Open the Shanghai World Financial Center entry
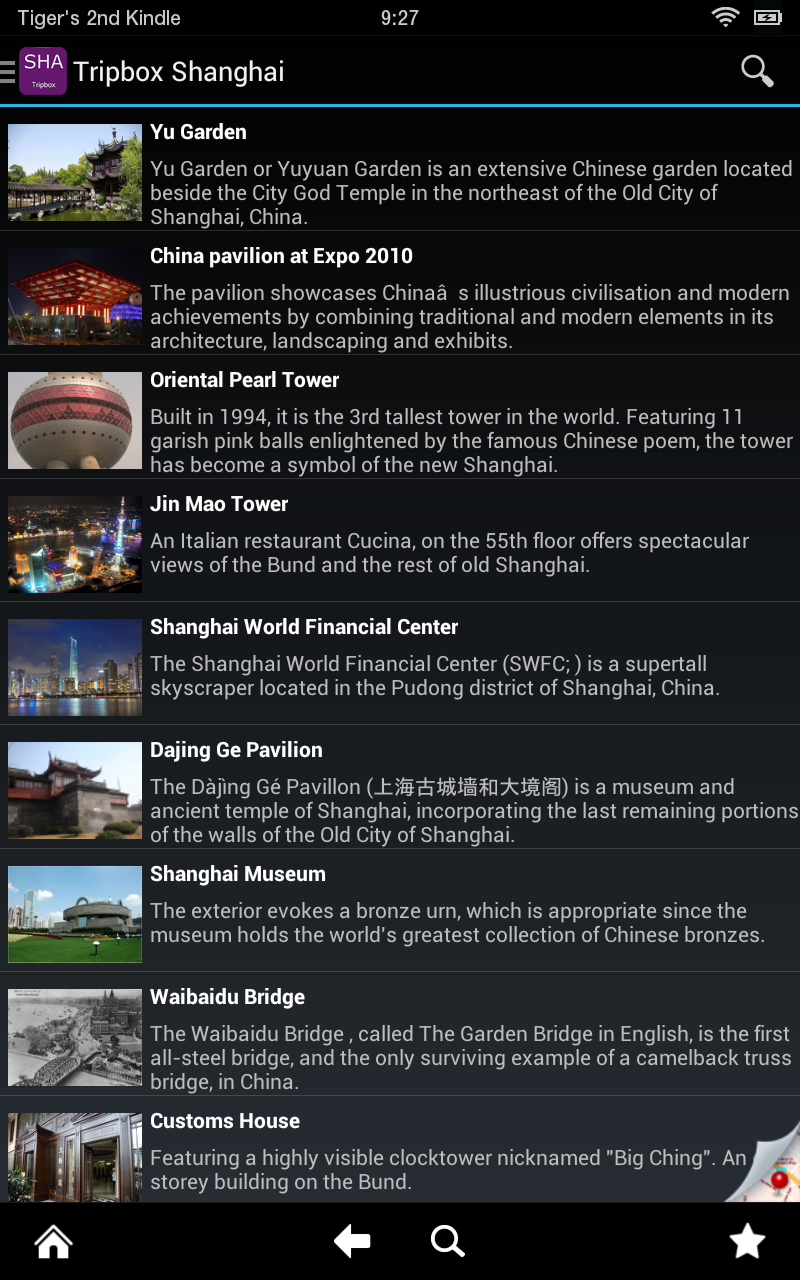Viewport: 800px width, 1280px height. 400,665
